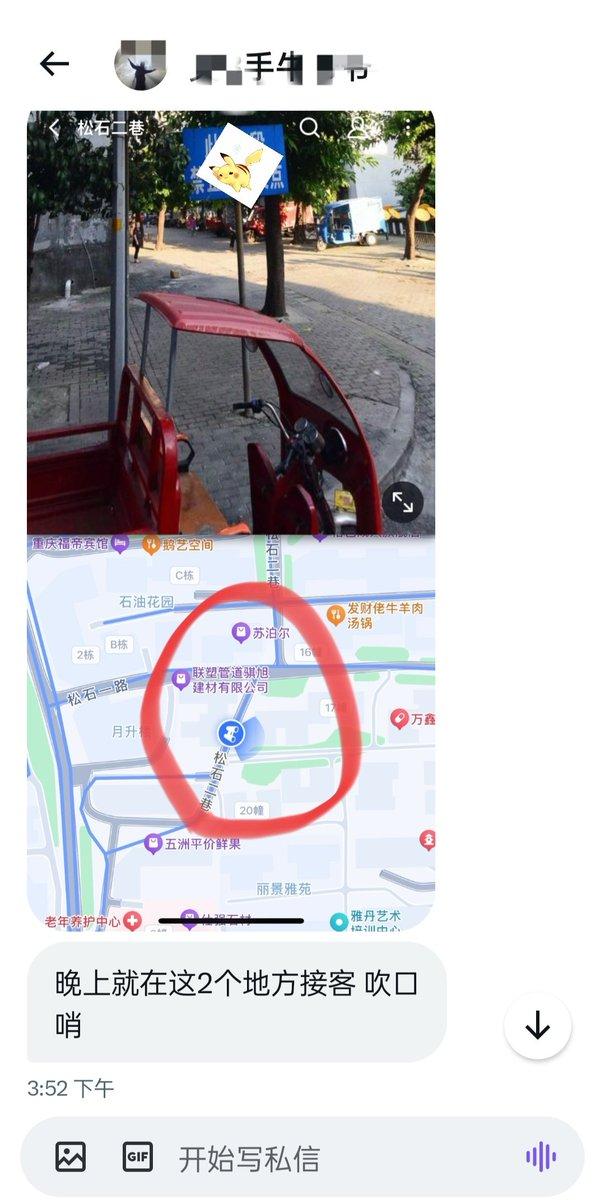Go back to the messages list
Screen dimensions: 605x1200
click(x=54, y=64)
